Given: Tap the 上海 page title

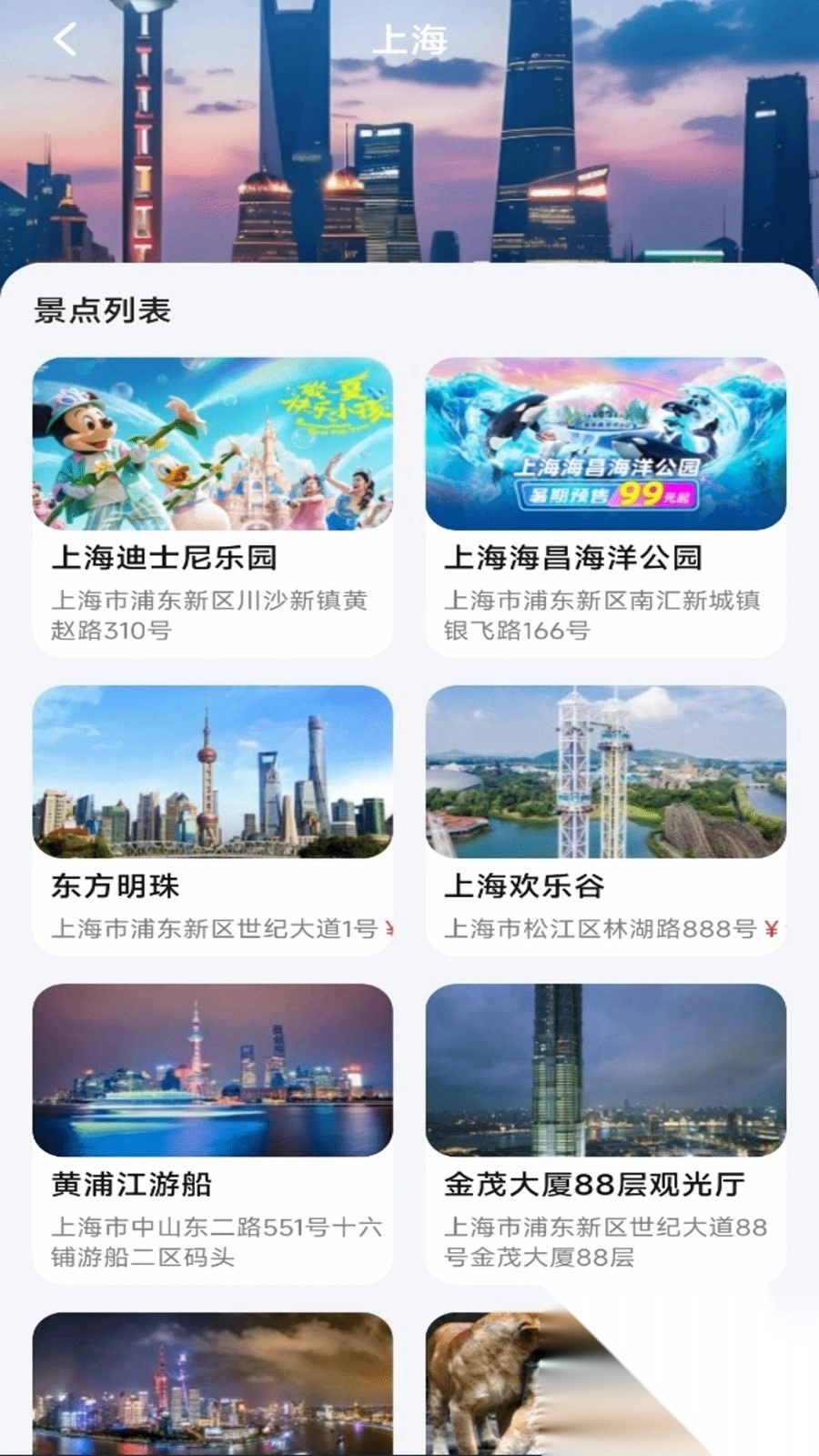Looking at the screenshot, I should tap(409, 40).
